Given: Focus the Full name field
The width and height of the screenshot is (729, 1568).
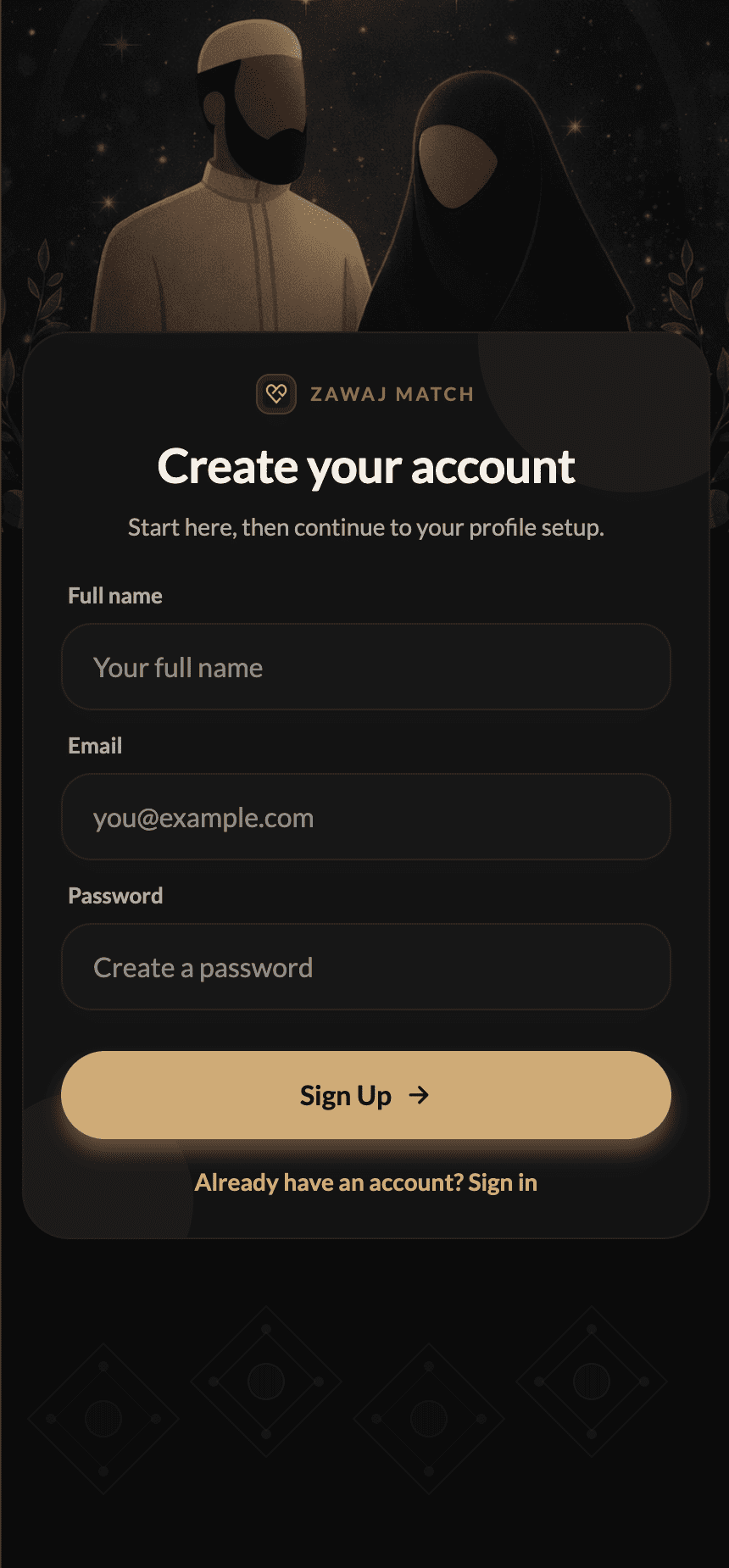Looking at the screenshot, I should 365,667.
